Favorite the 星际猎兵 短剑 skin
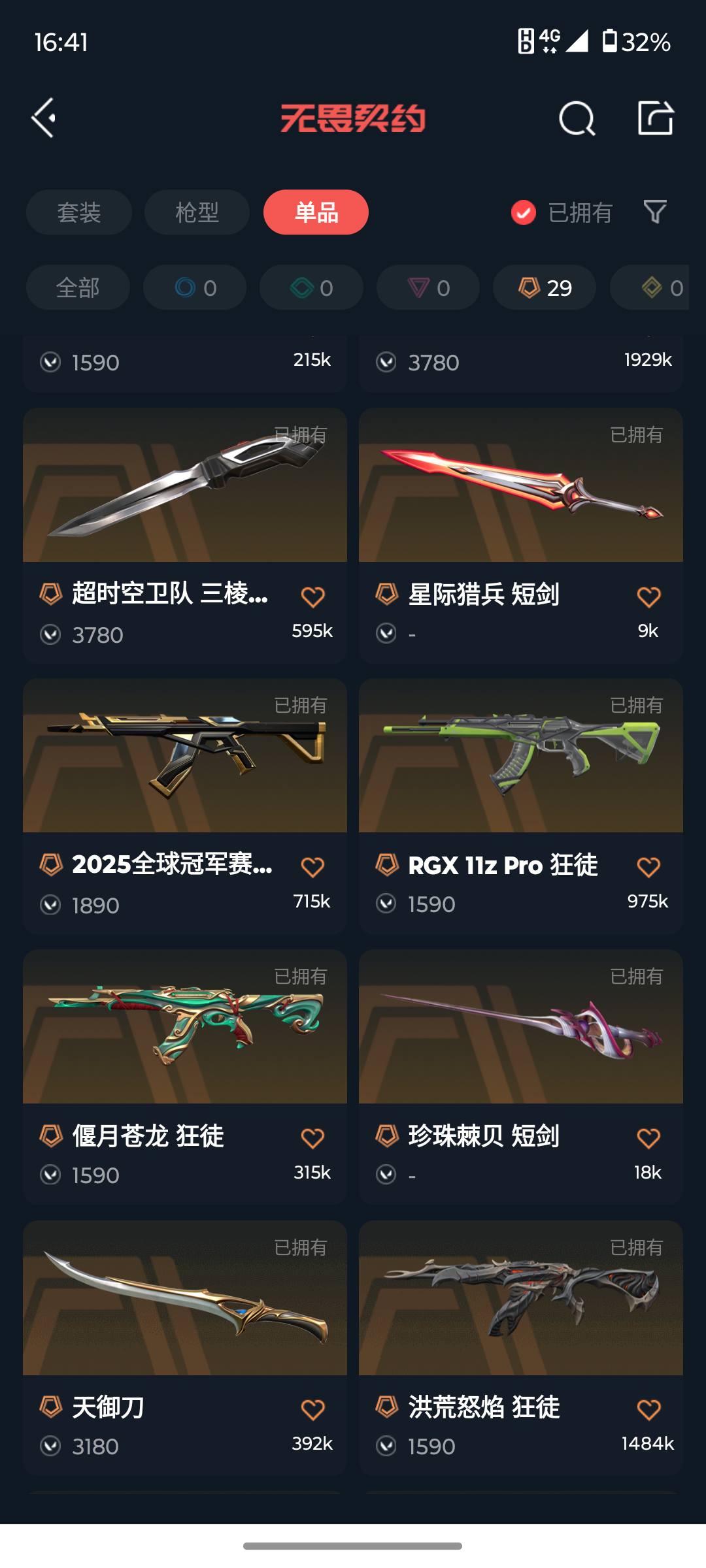Screen dimensions: 706x1568 click(649, 596)
